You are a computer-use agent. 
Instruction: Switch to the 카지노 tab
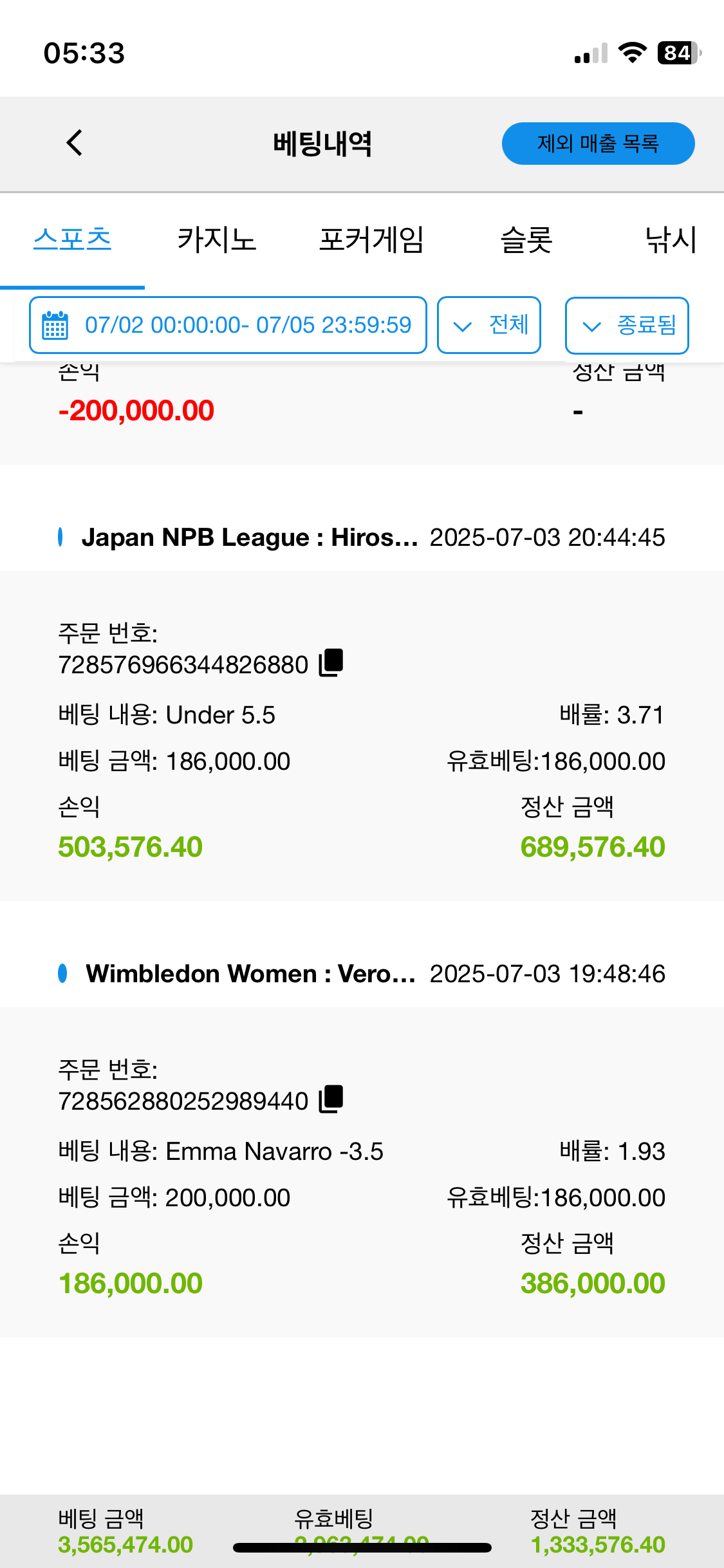click(x=217, y=239)
